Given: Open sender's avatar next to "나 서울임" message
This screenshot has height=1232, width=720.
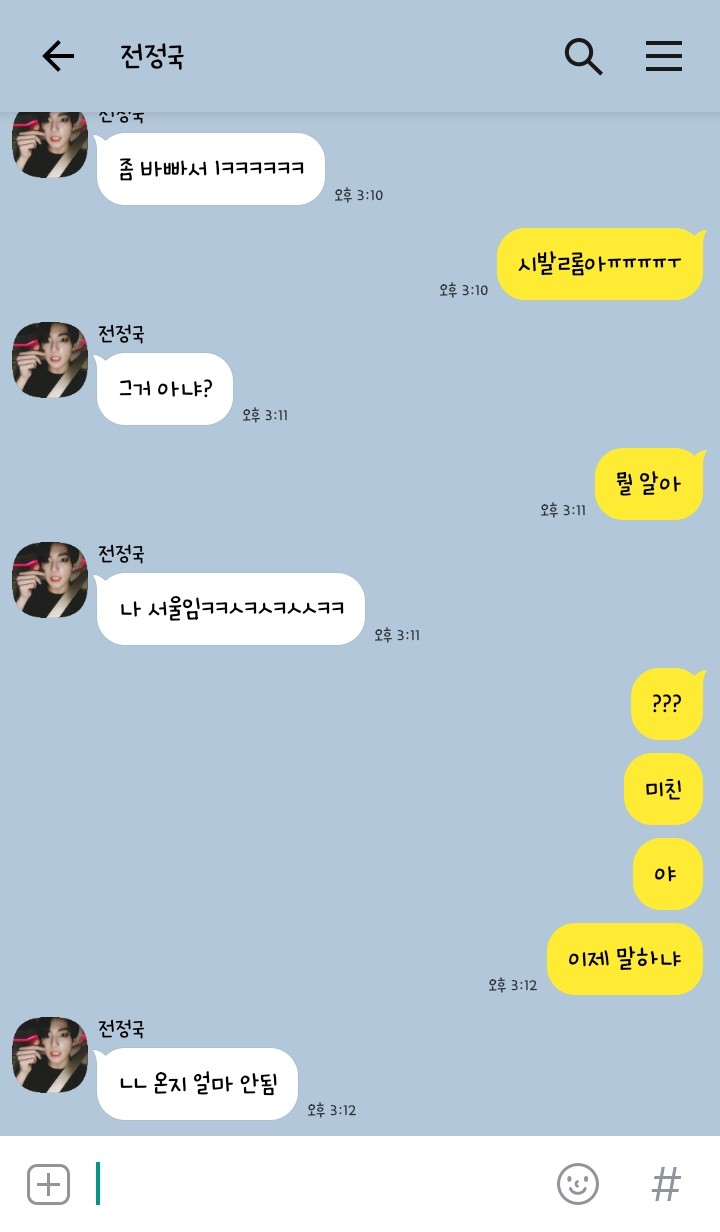Looking at the screenshot, I should [x=50, y=580].
